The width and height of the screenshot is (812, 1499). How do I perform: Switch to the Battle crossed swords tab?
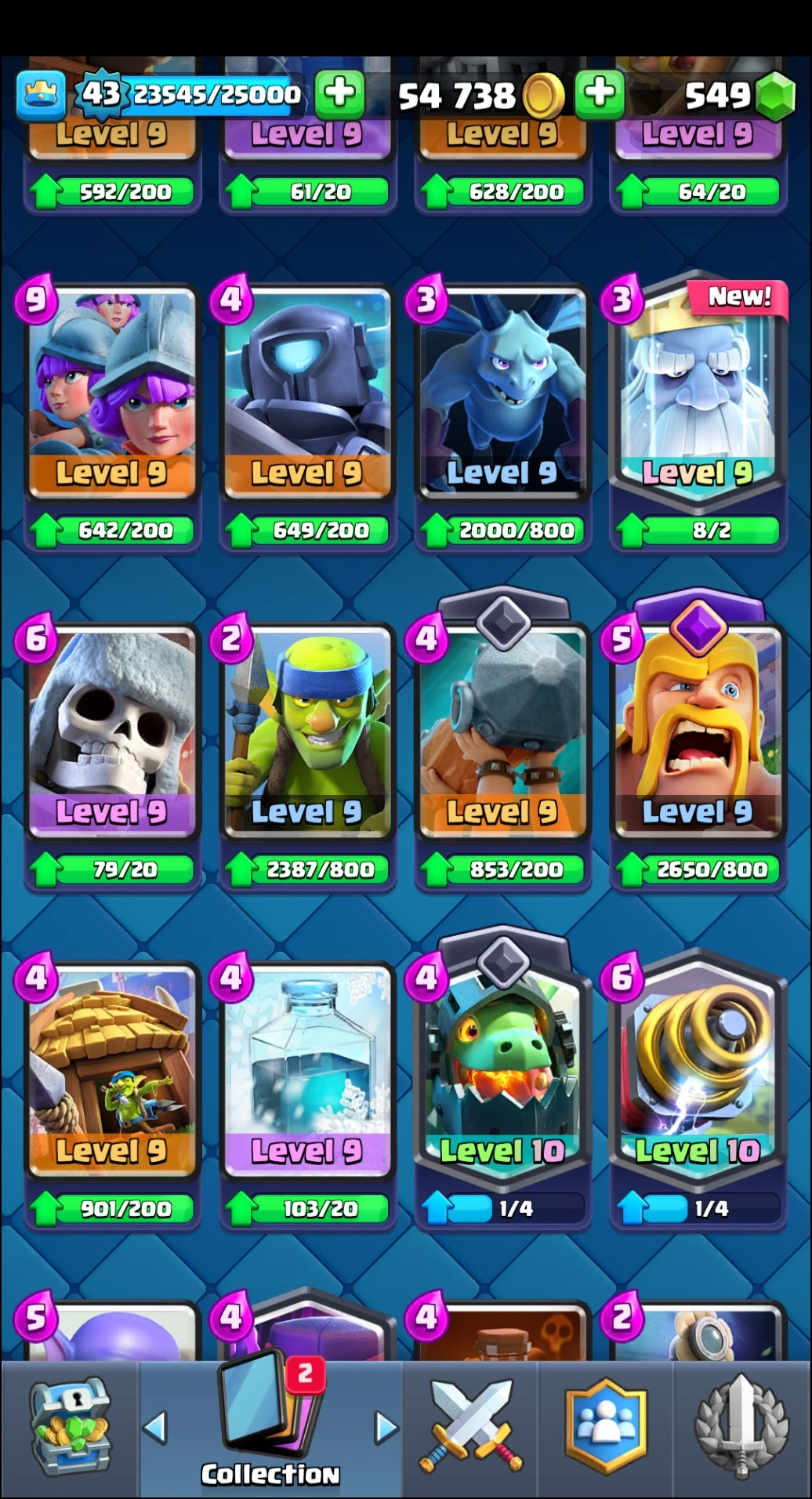point(470,1428)
